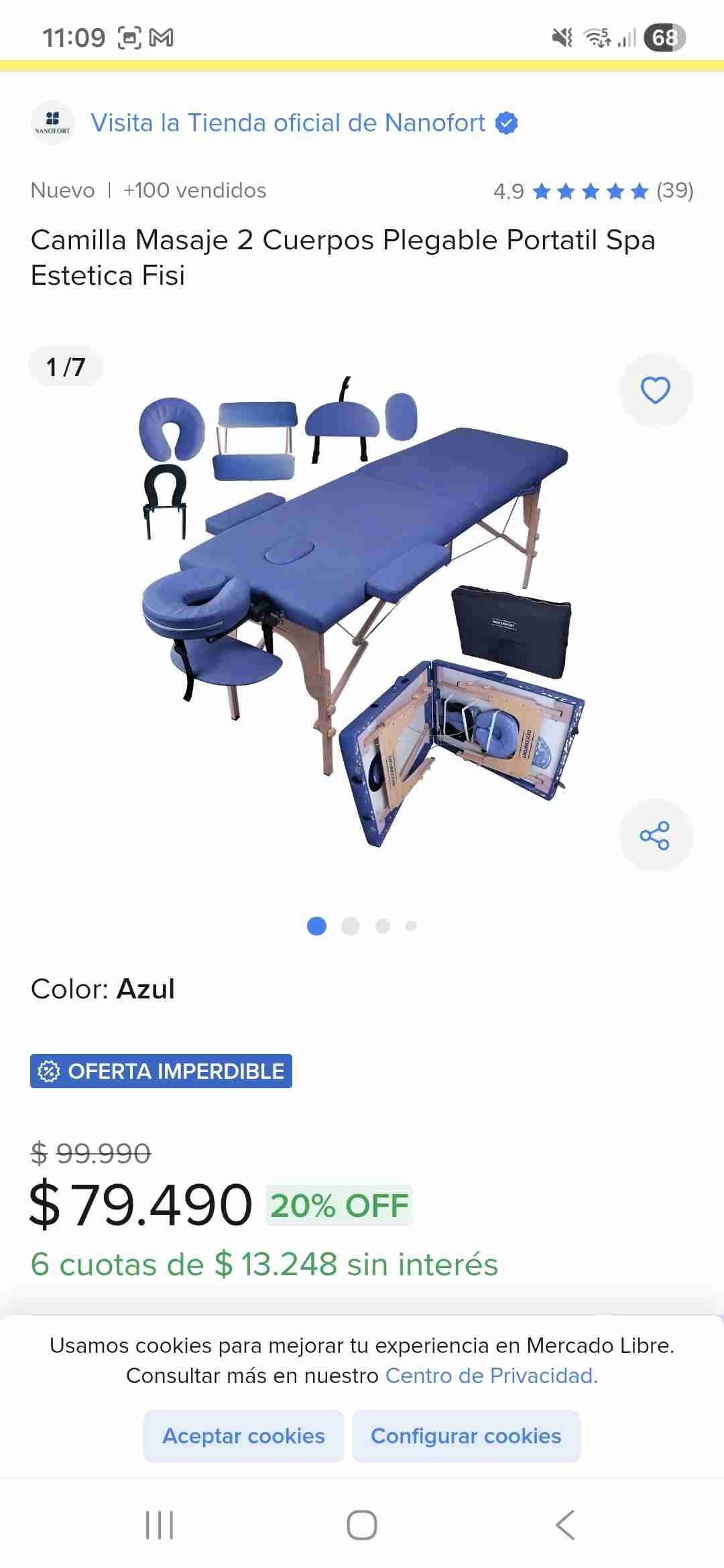Tap the first carousel indicator dot

316,925
